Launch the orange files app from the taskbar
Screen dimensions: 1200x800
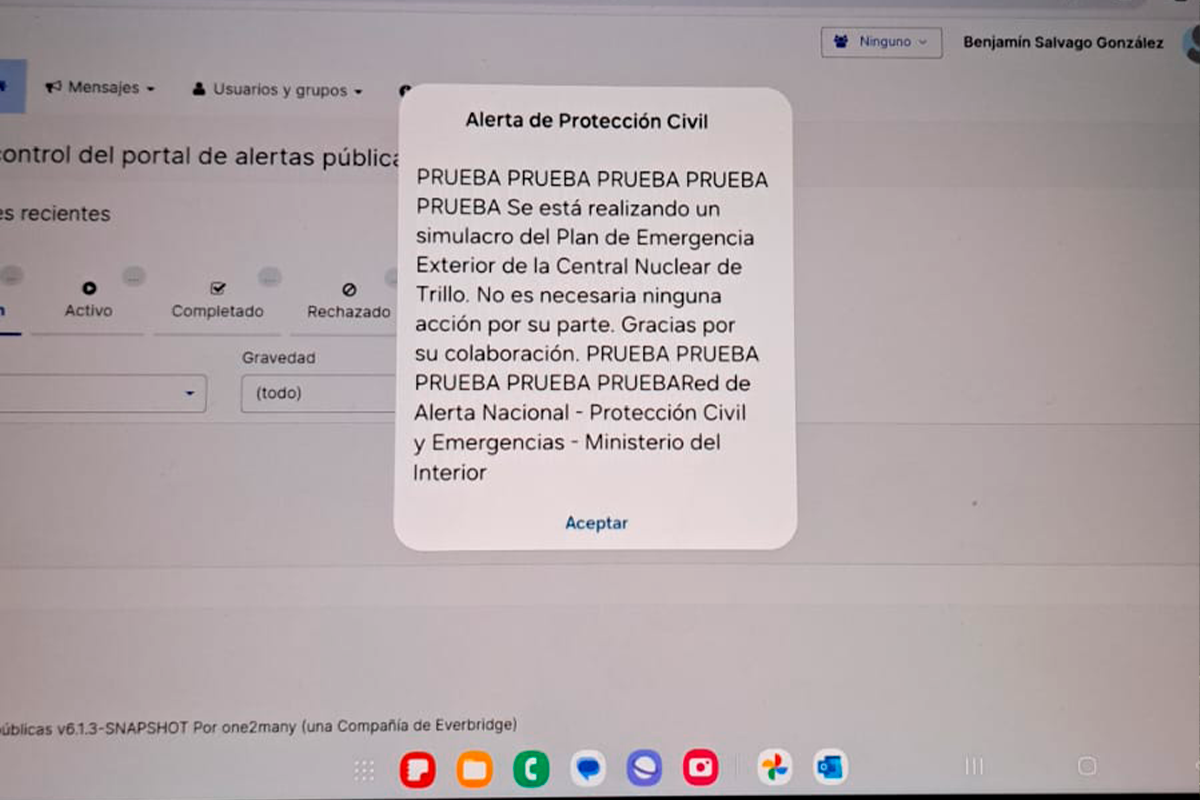(x=474, y=768)
